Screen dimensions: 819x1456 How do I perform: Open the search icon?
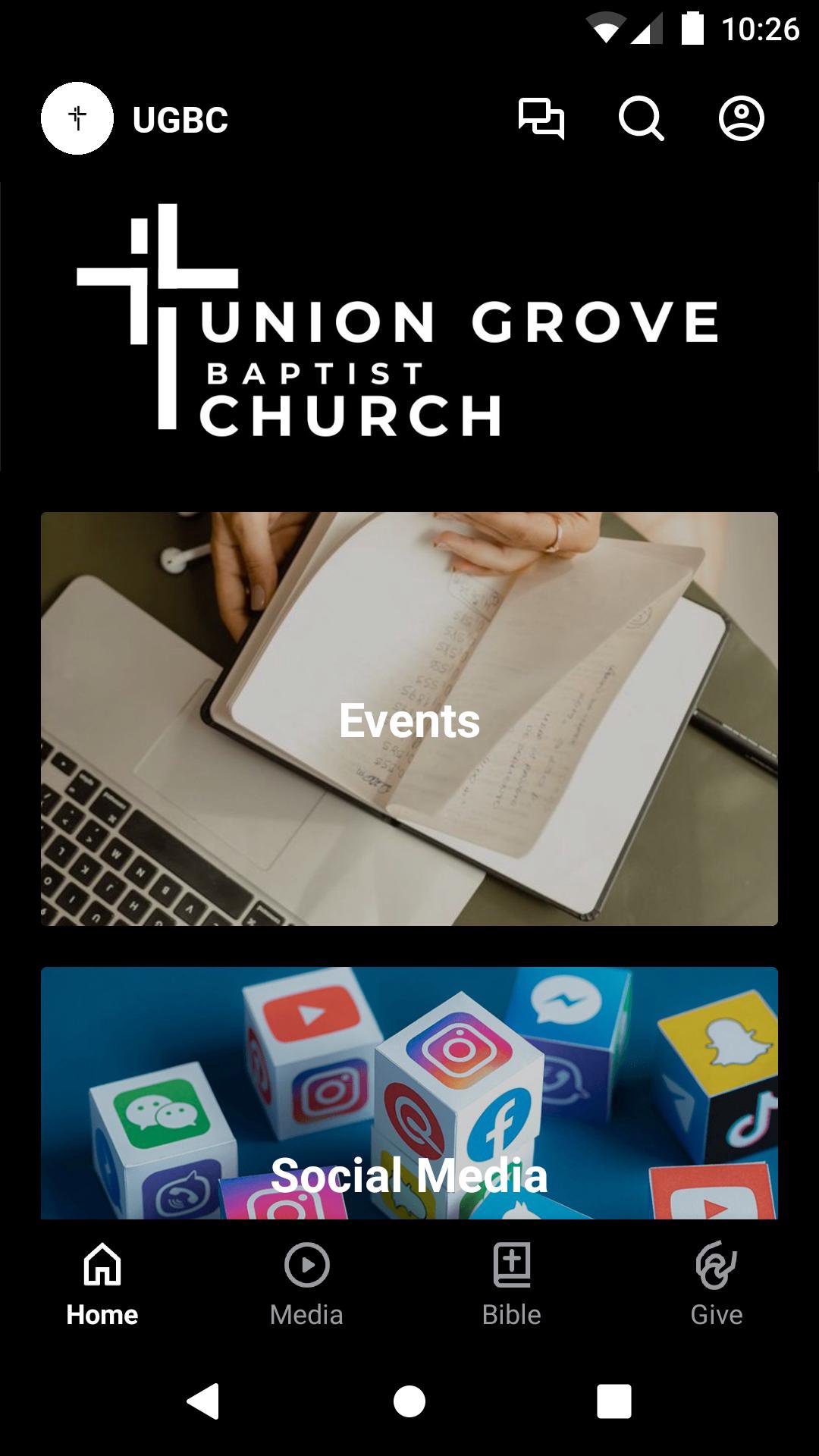(x=641, y=119)
